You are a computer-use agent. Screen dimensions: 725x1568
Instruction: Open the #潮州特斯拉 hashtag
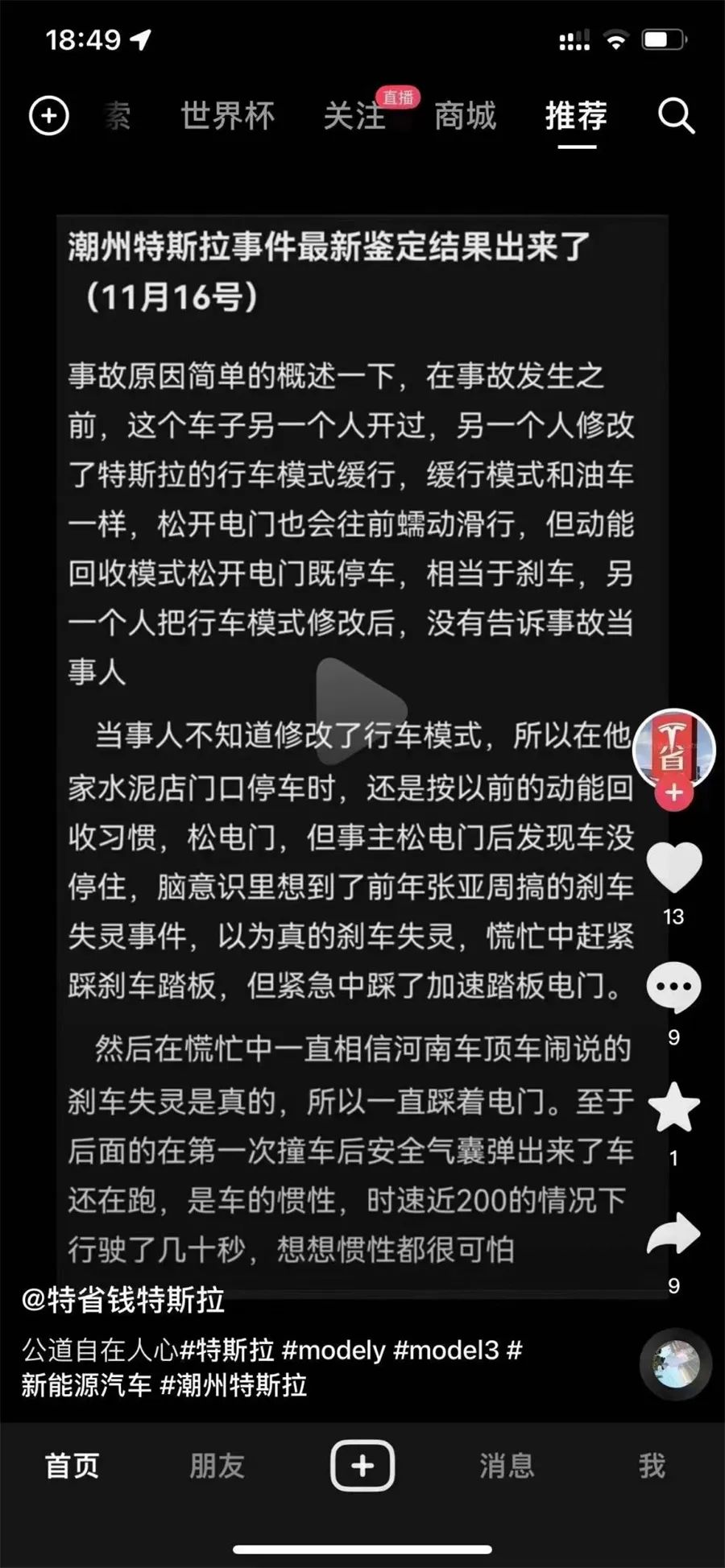tap(234, 1385)
